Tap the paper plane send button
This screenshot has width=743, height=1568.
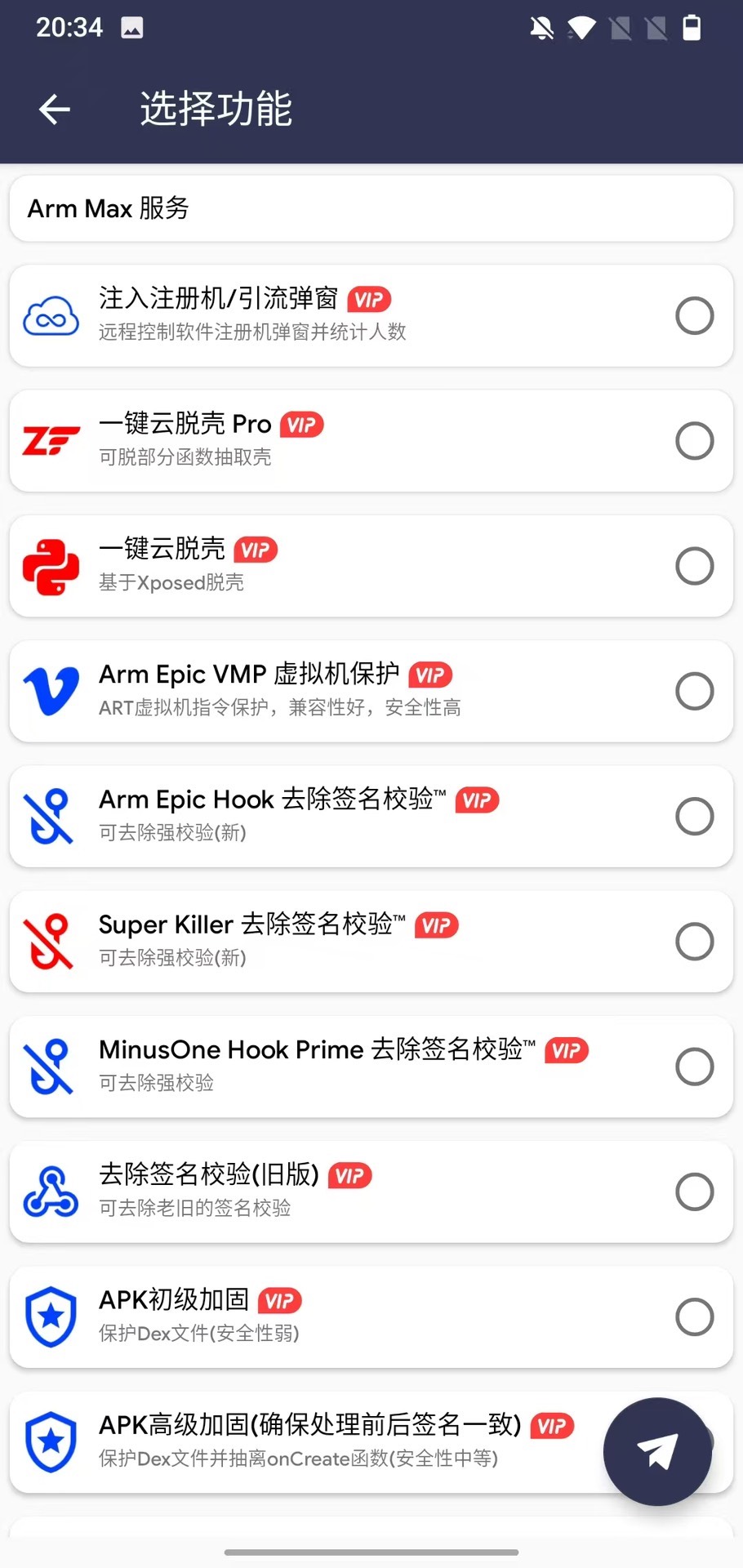pos(657,1451)
